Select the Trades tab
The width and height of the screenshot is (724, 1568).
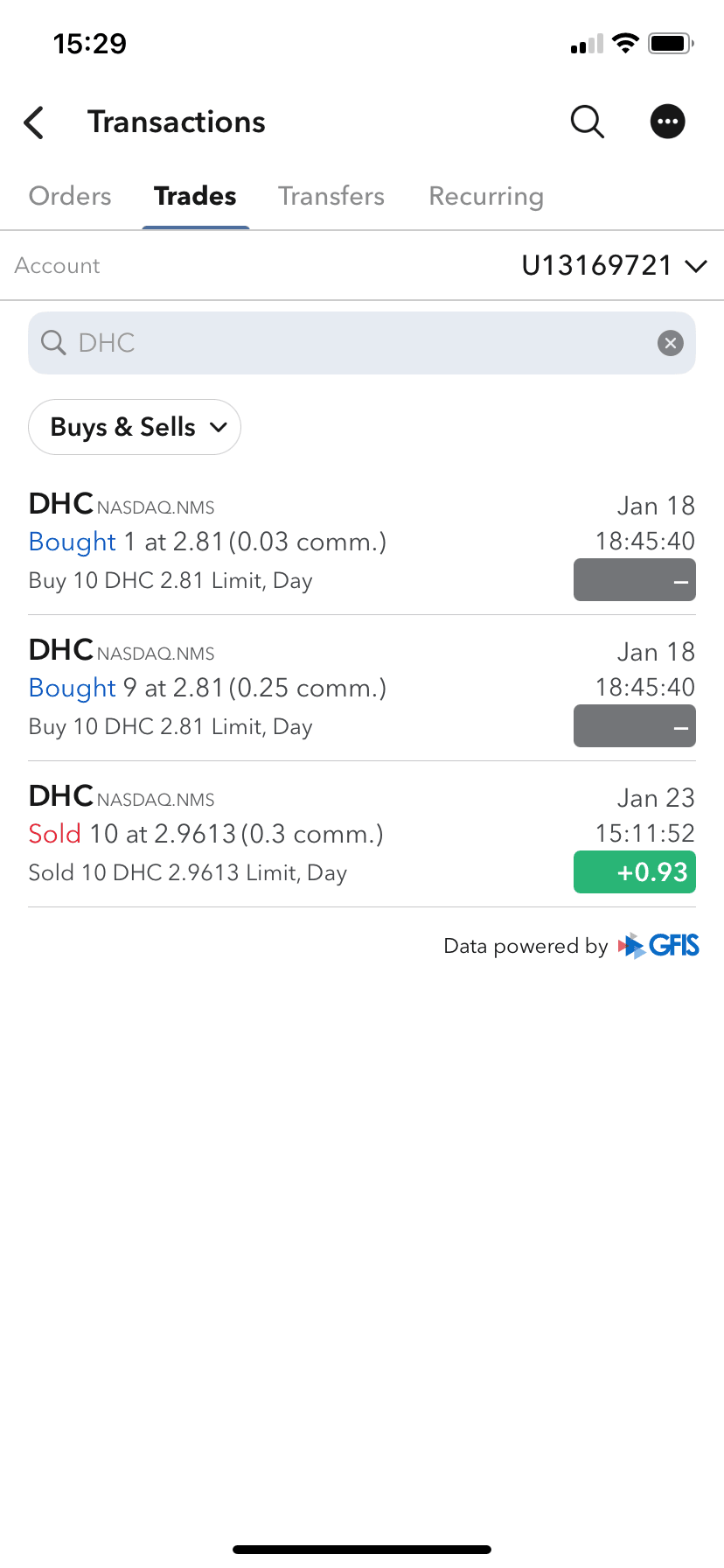tap(195, 196)
